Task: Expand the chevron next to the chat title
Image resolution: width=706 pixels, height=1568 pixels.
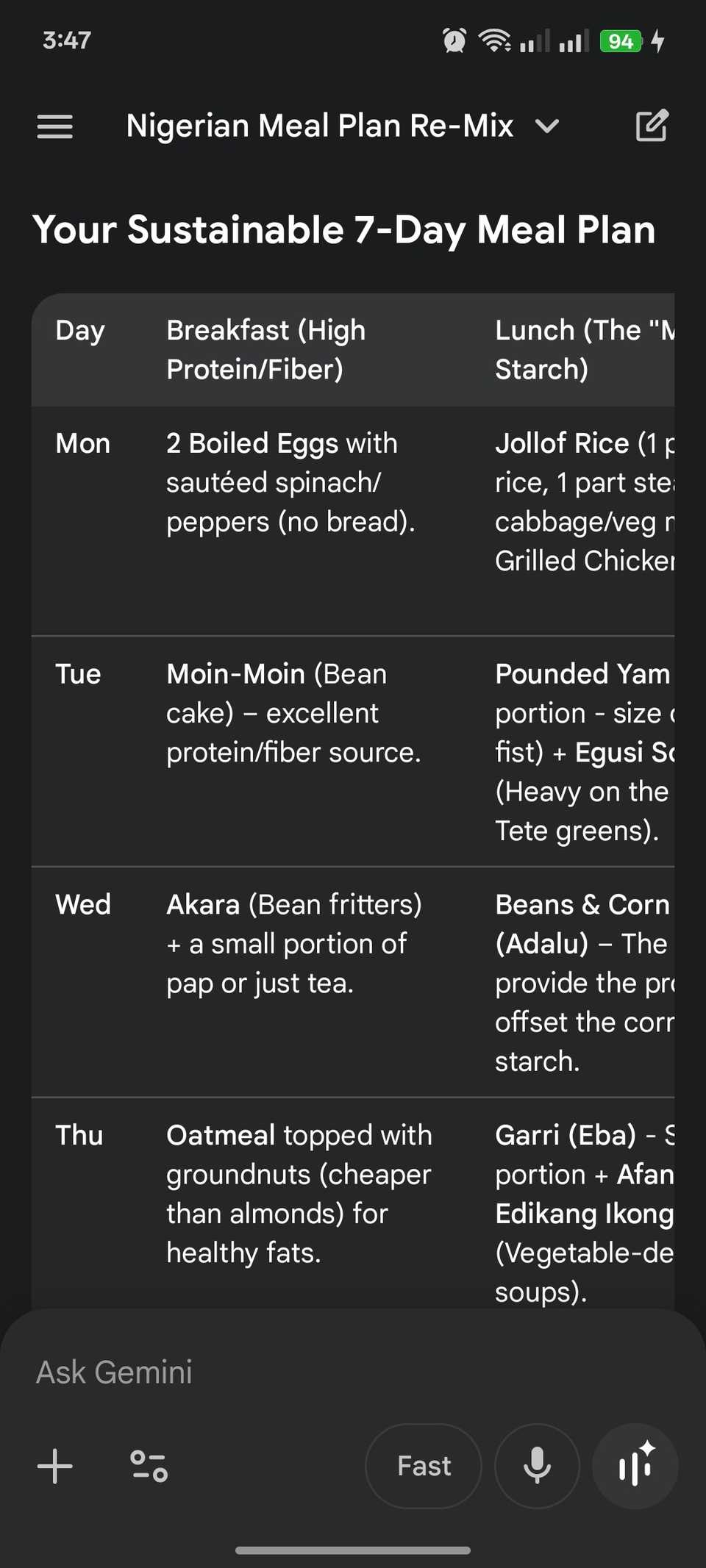Action: click(547, 126)
